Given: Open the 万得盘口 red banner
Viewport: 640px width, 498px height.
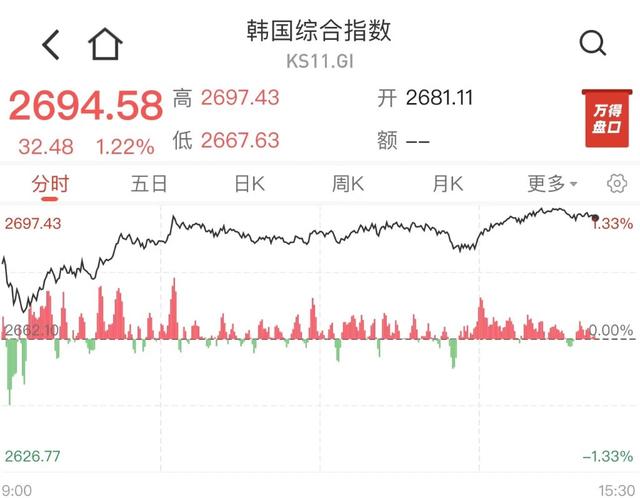Looking at the screenshot, I should pos(607,118).
